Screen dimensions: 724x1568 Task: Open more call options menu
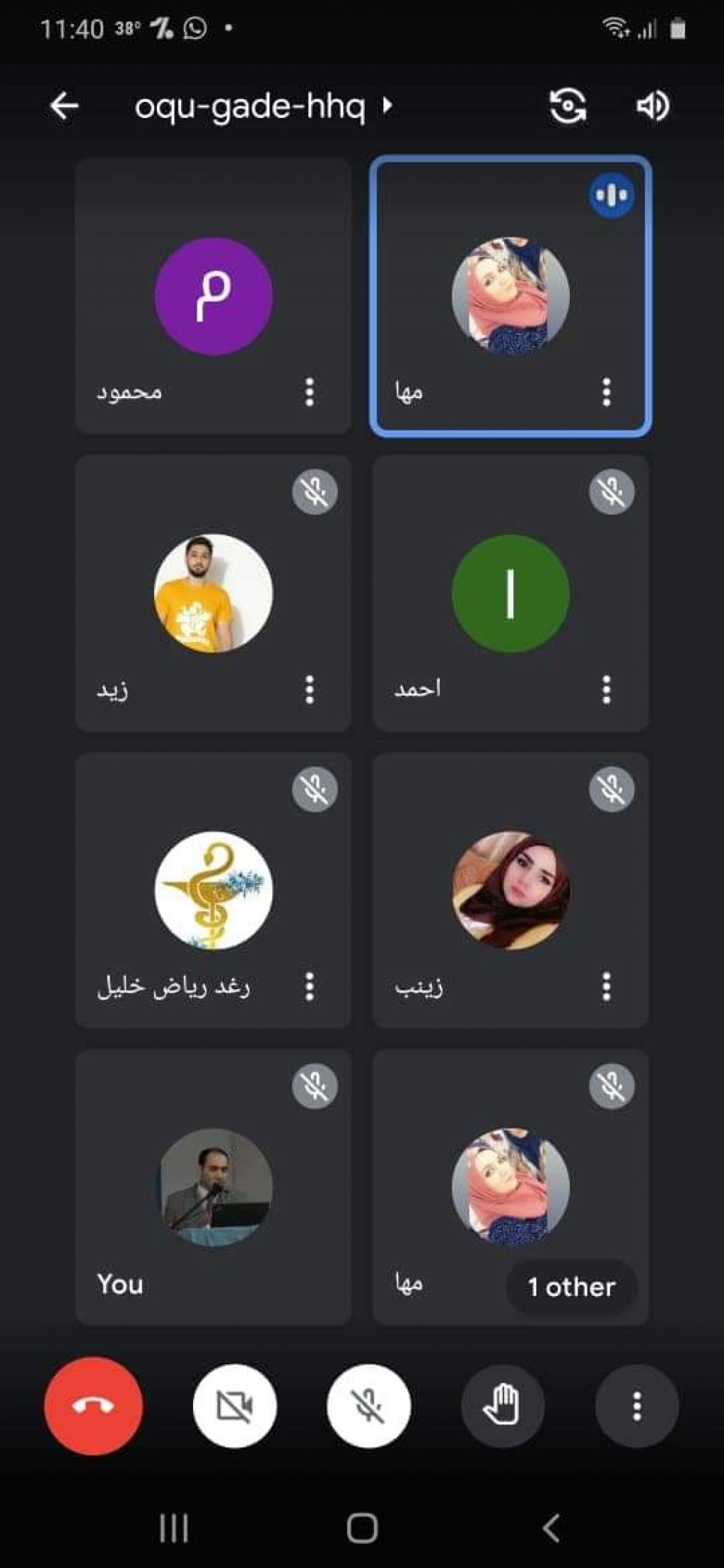[x=637, y=1406]
